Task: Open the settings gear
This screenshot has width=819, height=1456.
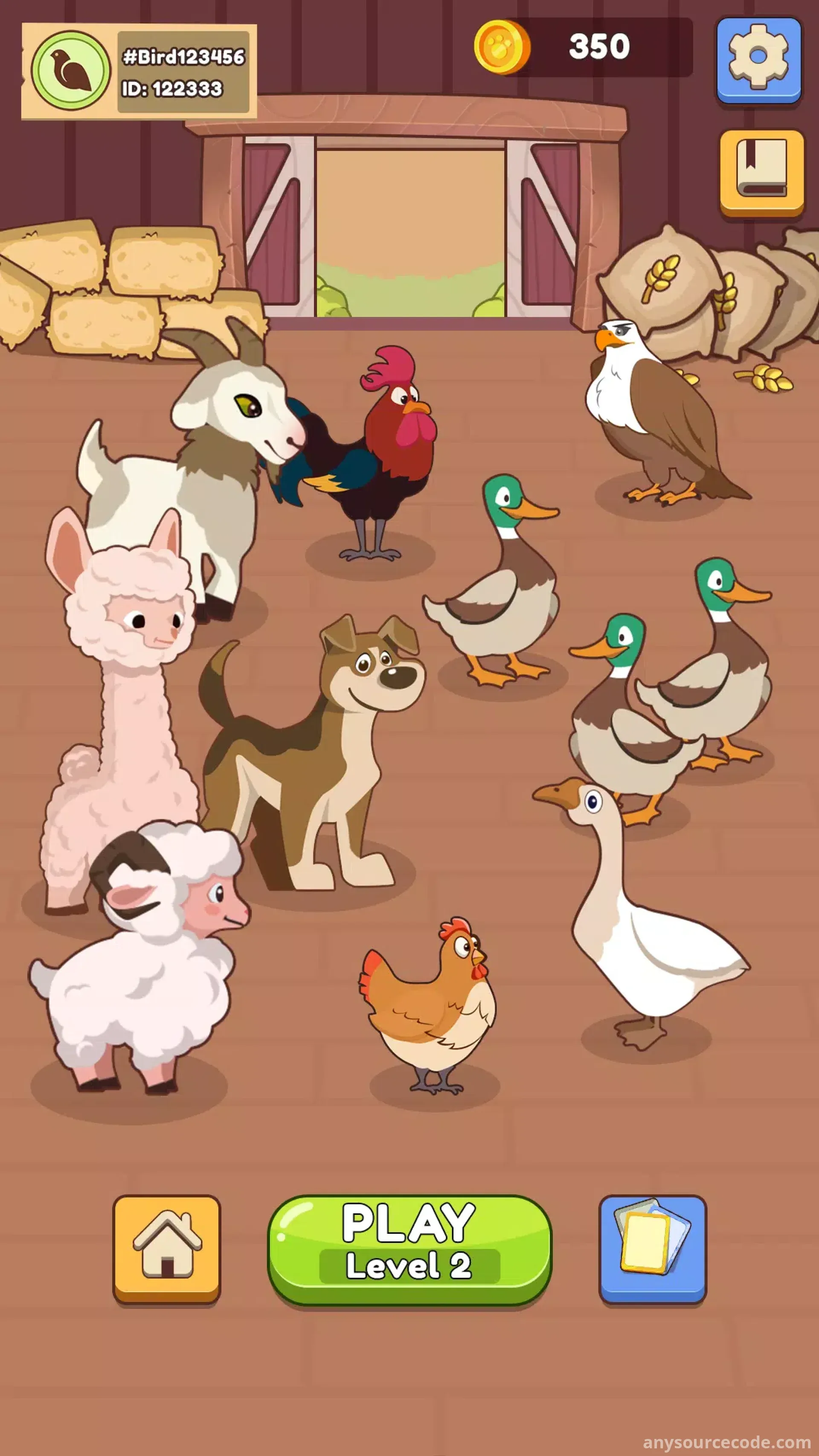Action: (x=758, y=61)
